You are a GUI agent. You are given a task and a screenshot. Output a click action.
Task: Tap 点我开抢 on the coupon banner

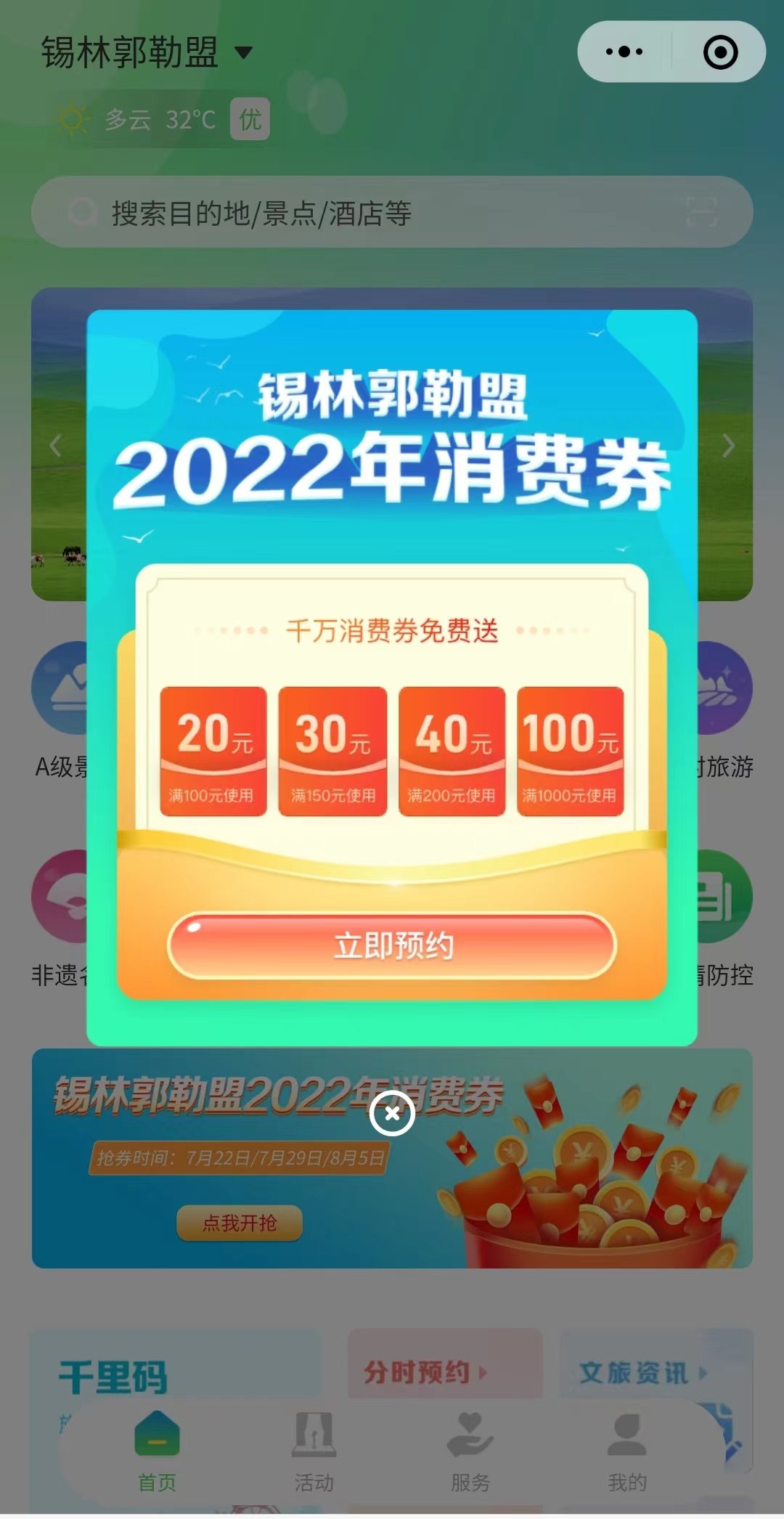coord(240,1223)
